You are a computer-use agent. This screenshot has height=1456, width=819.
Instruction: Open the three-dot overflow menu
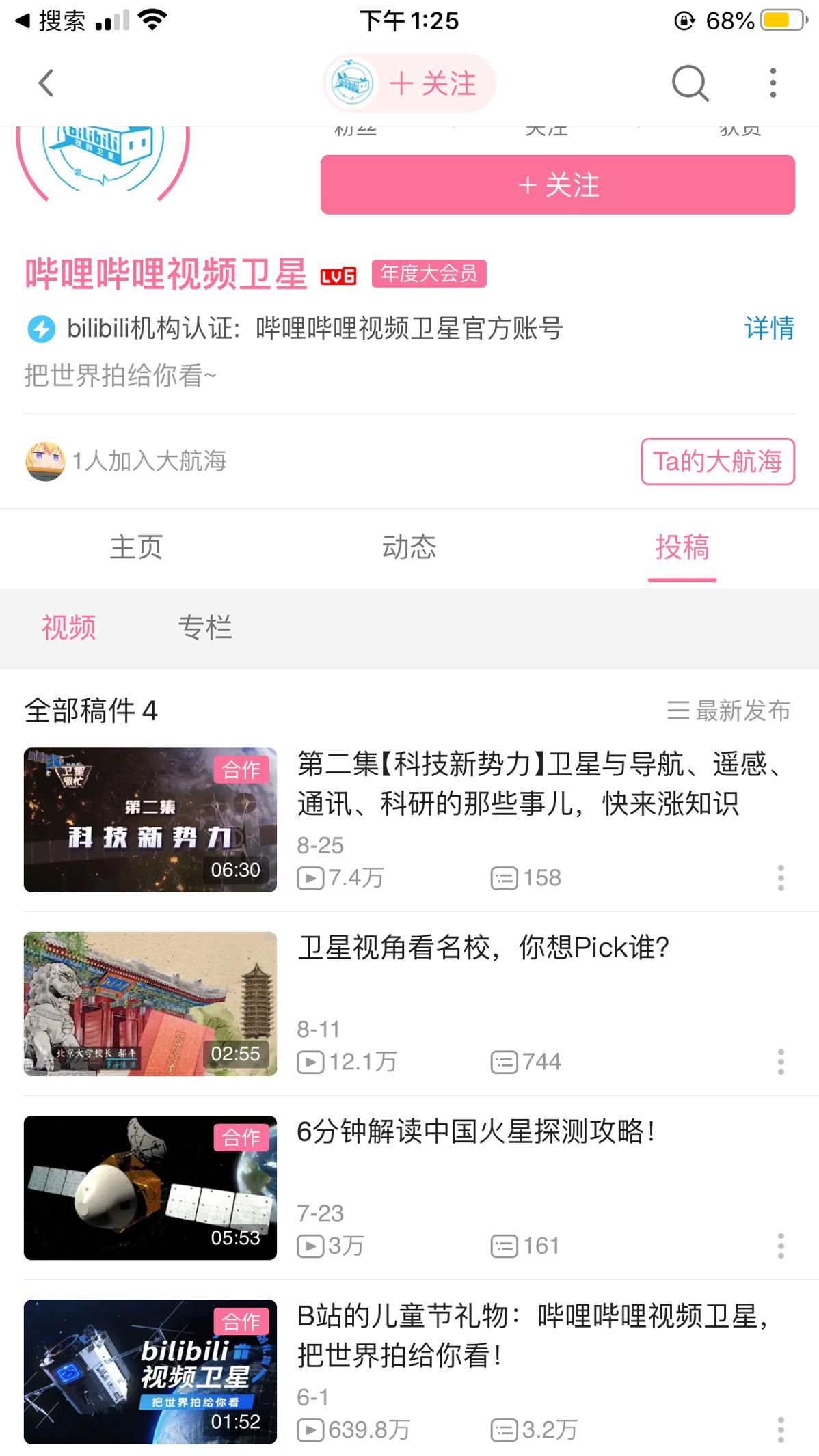pos(772,83)
